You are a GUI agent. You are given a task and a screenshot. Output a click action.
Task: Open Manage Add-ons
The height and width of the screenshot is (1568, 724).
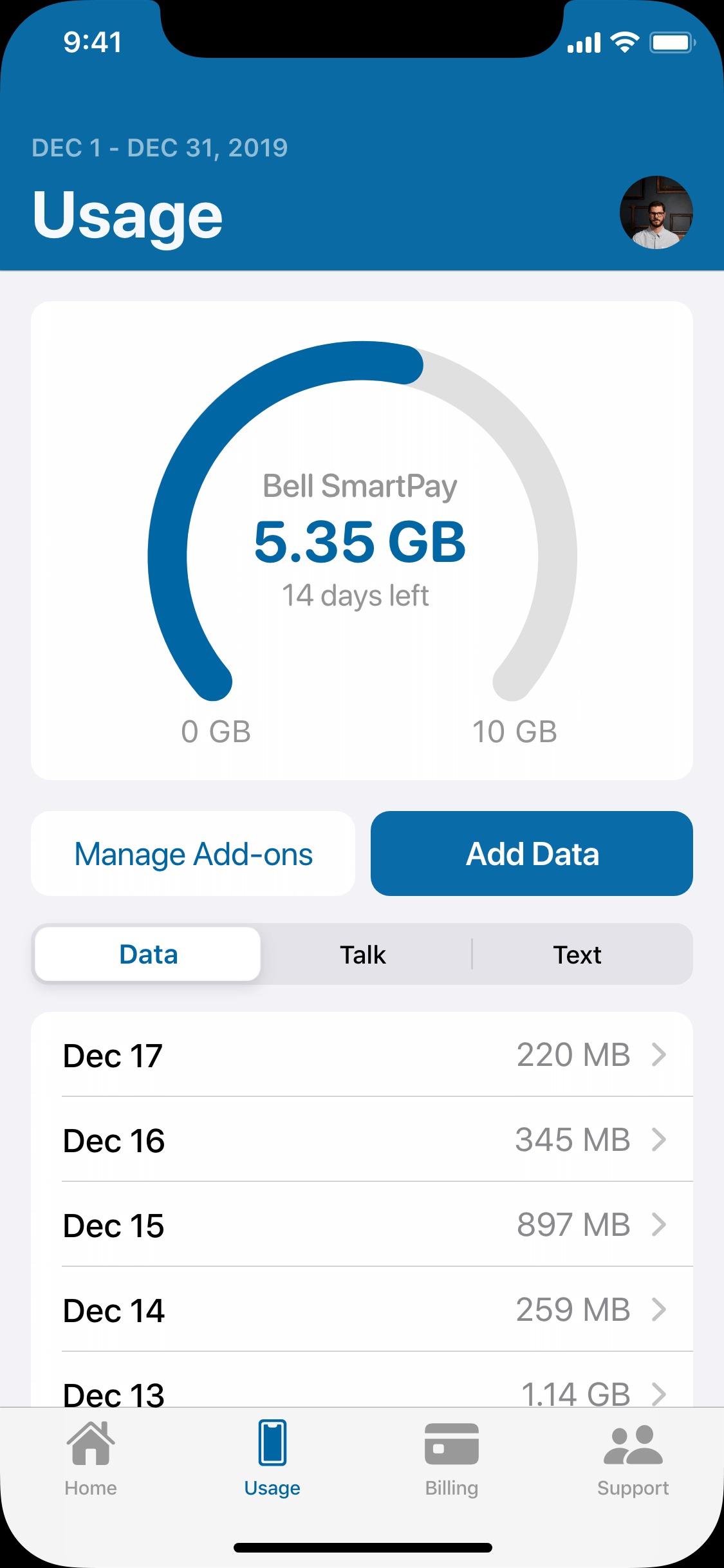(x=193, y=854)
